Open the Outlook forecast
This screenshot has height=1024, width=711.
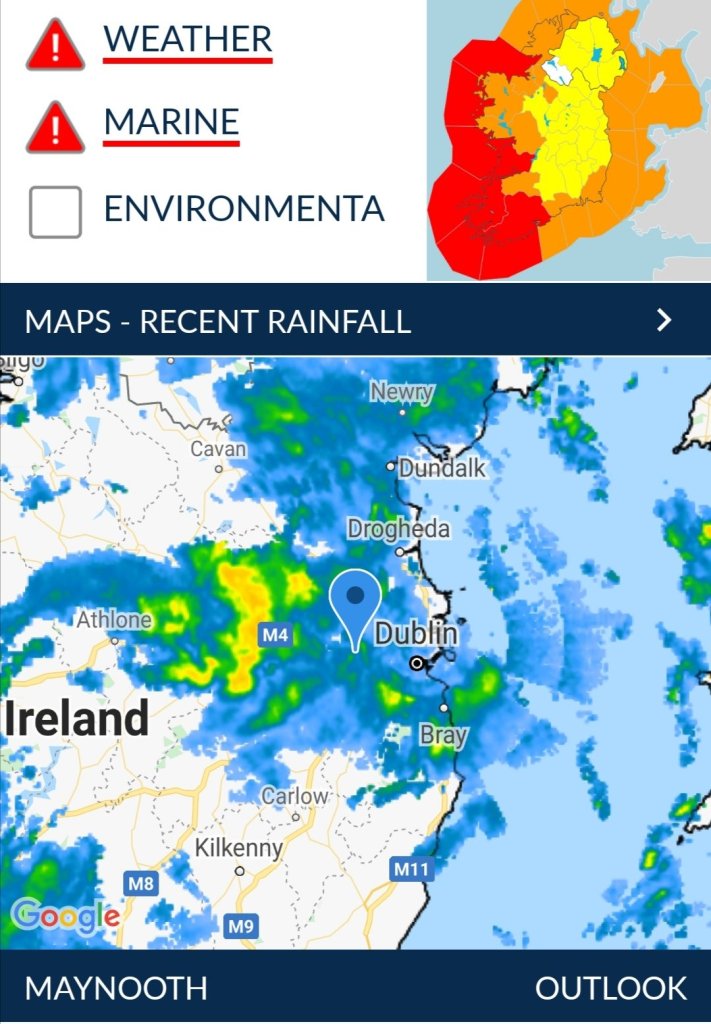611,988
